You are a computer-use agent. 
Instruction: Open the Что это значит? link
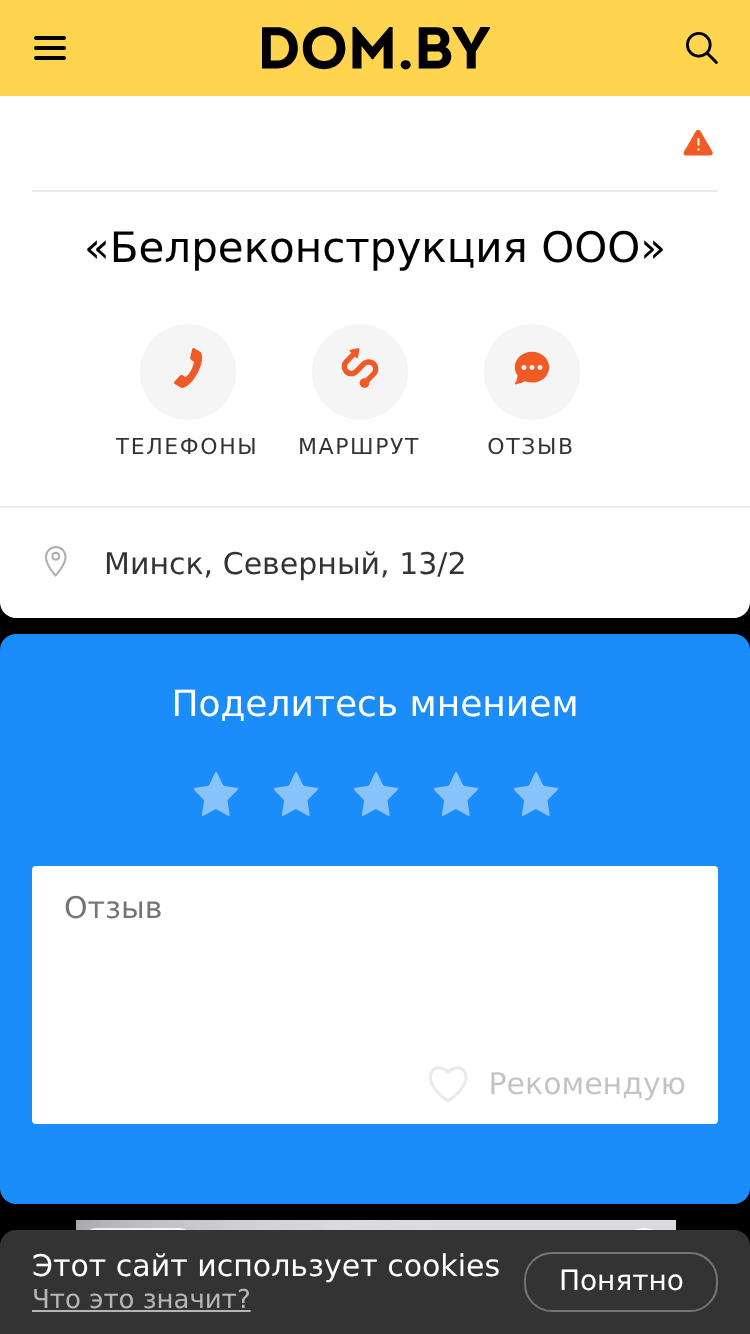coord(141,1299)
